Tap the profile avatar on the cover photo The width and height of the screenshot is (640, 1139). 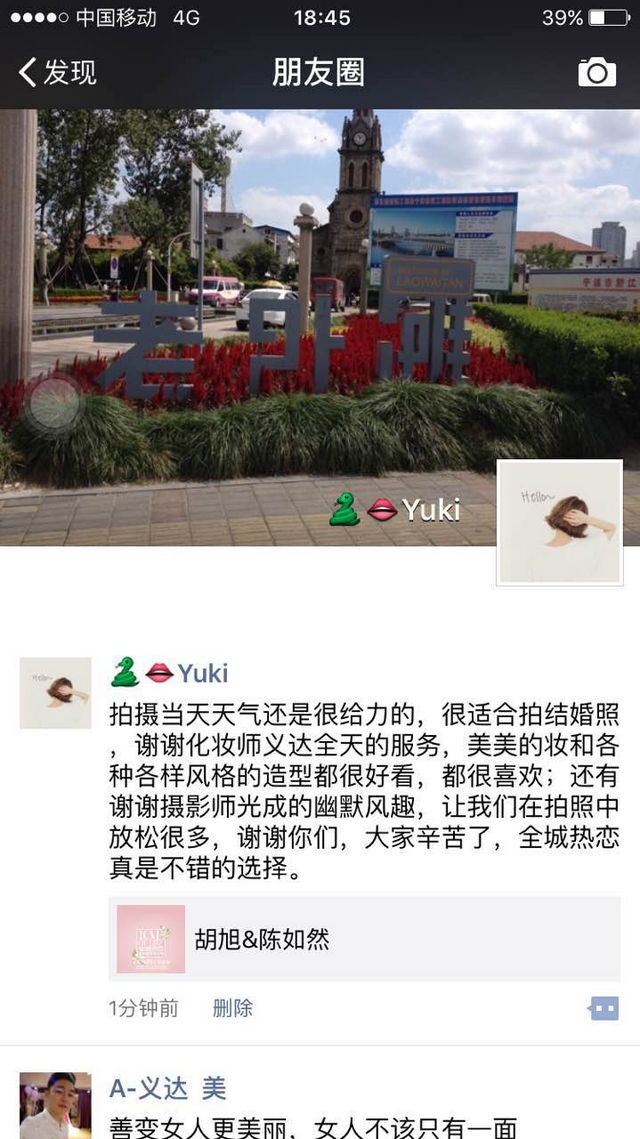(559, 522)
